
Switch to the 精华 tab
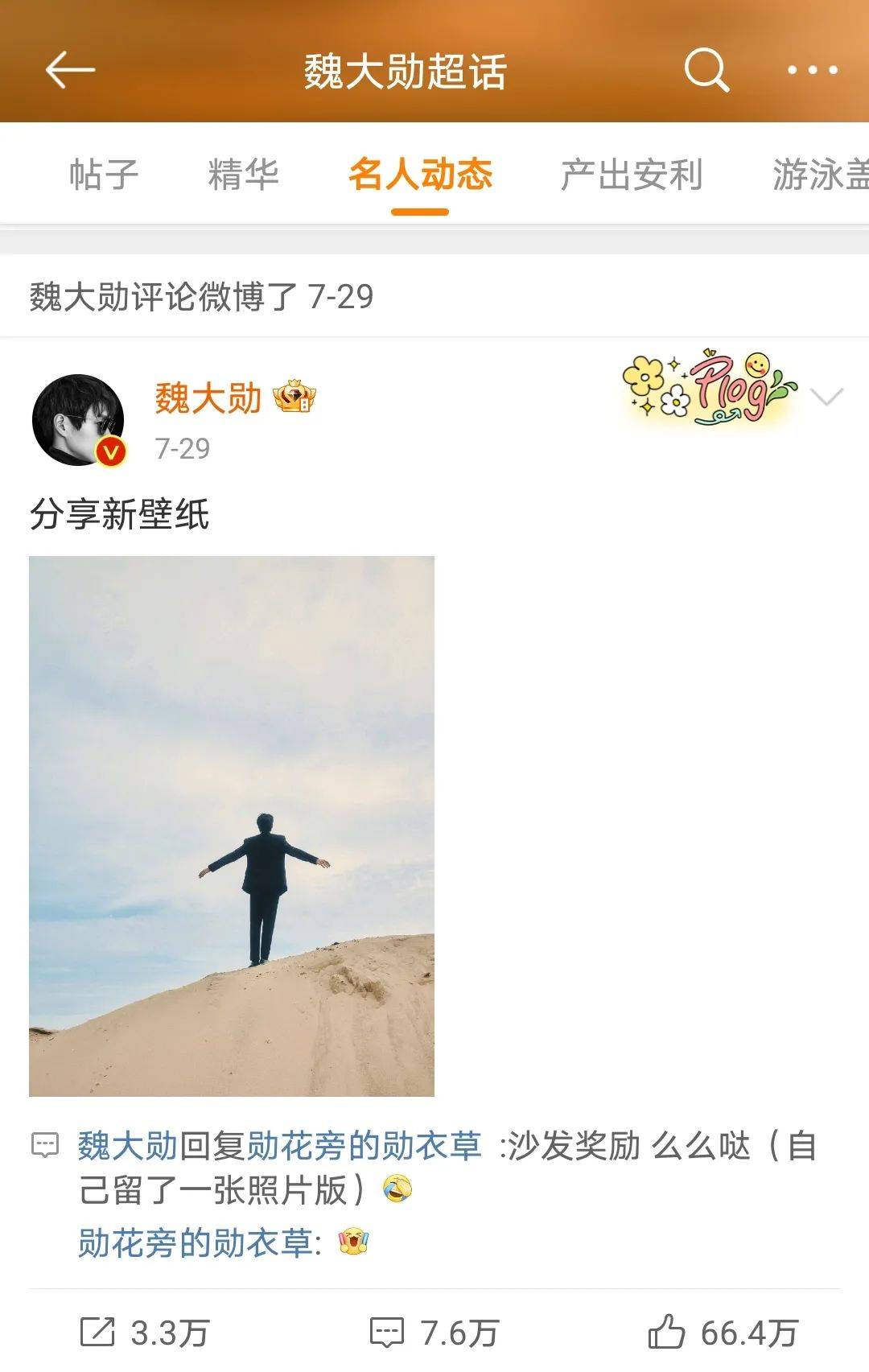243,175
